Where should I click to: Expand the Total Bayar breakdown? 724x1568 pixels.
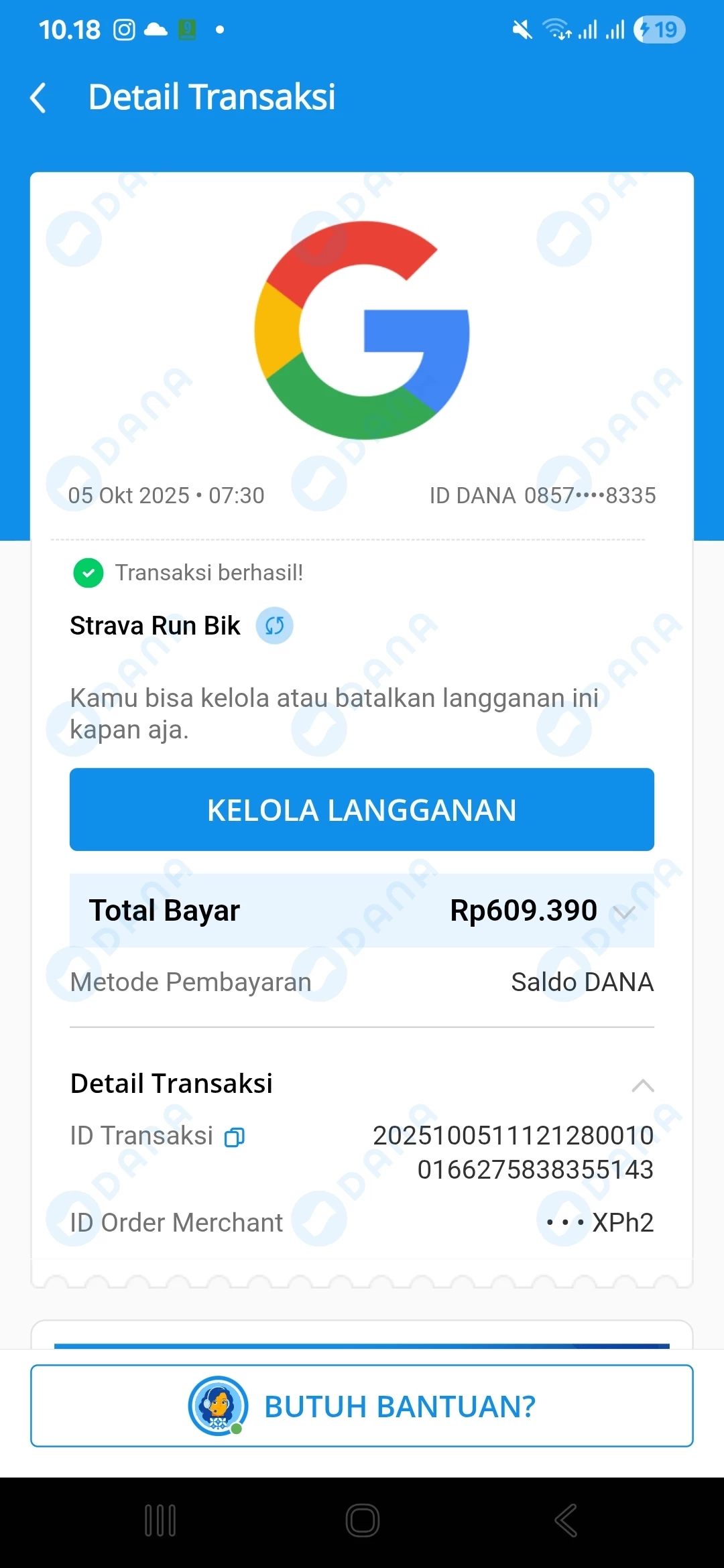click(624, 911)
